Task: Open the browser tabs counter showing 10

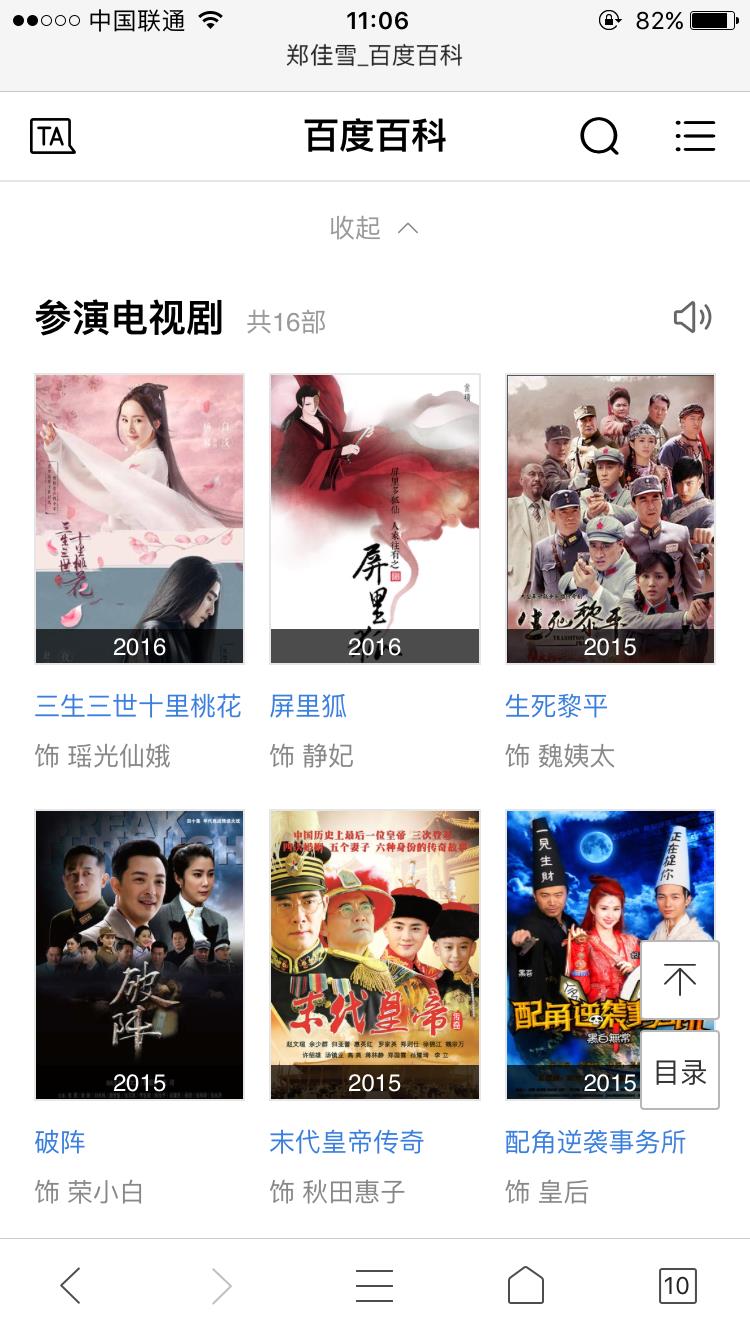Action: coord(677,1286)
